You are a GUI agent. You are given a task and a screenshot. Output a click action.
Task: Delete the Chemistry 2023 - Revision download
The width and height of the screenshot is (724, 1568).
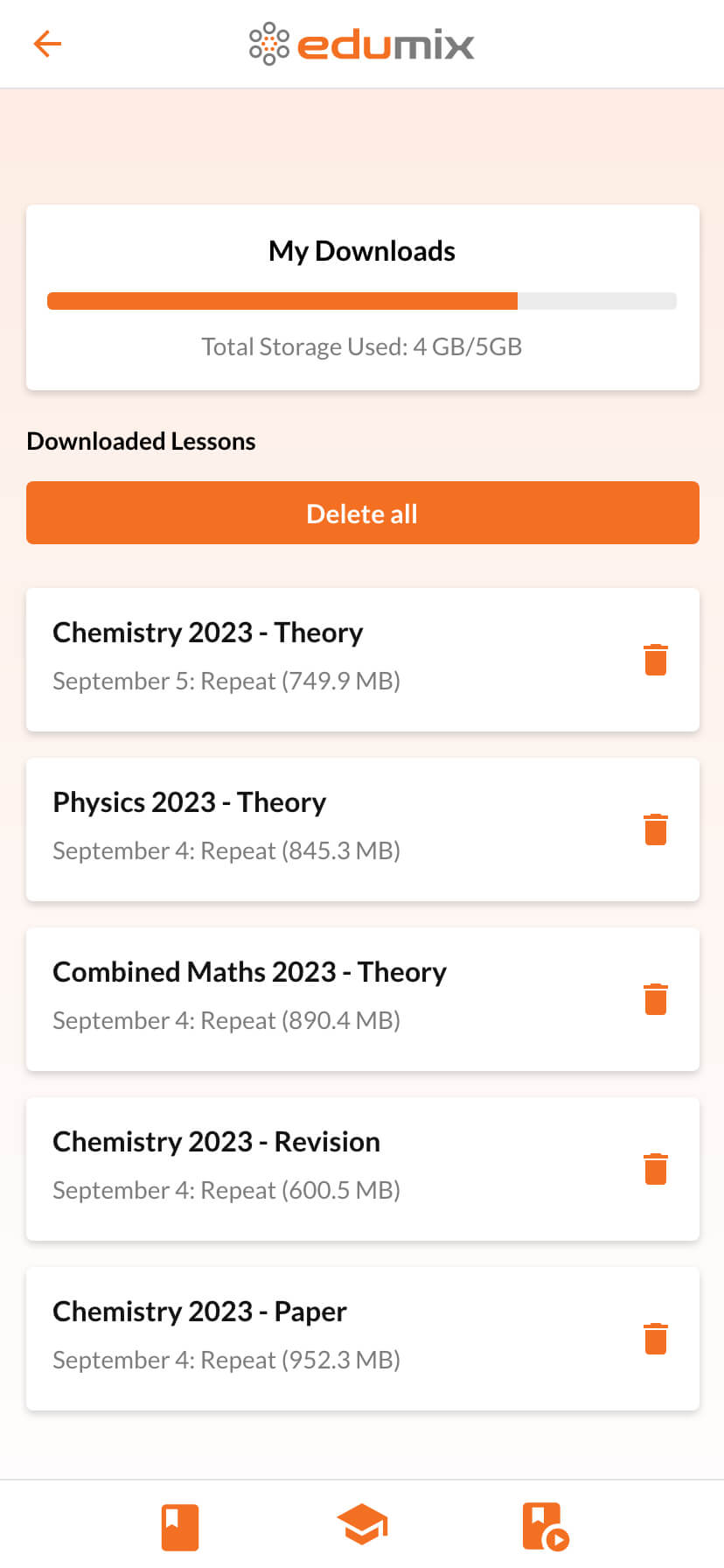click(x=656, y=1169)
